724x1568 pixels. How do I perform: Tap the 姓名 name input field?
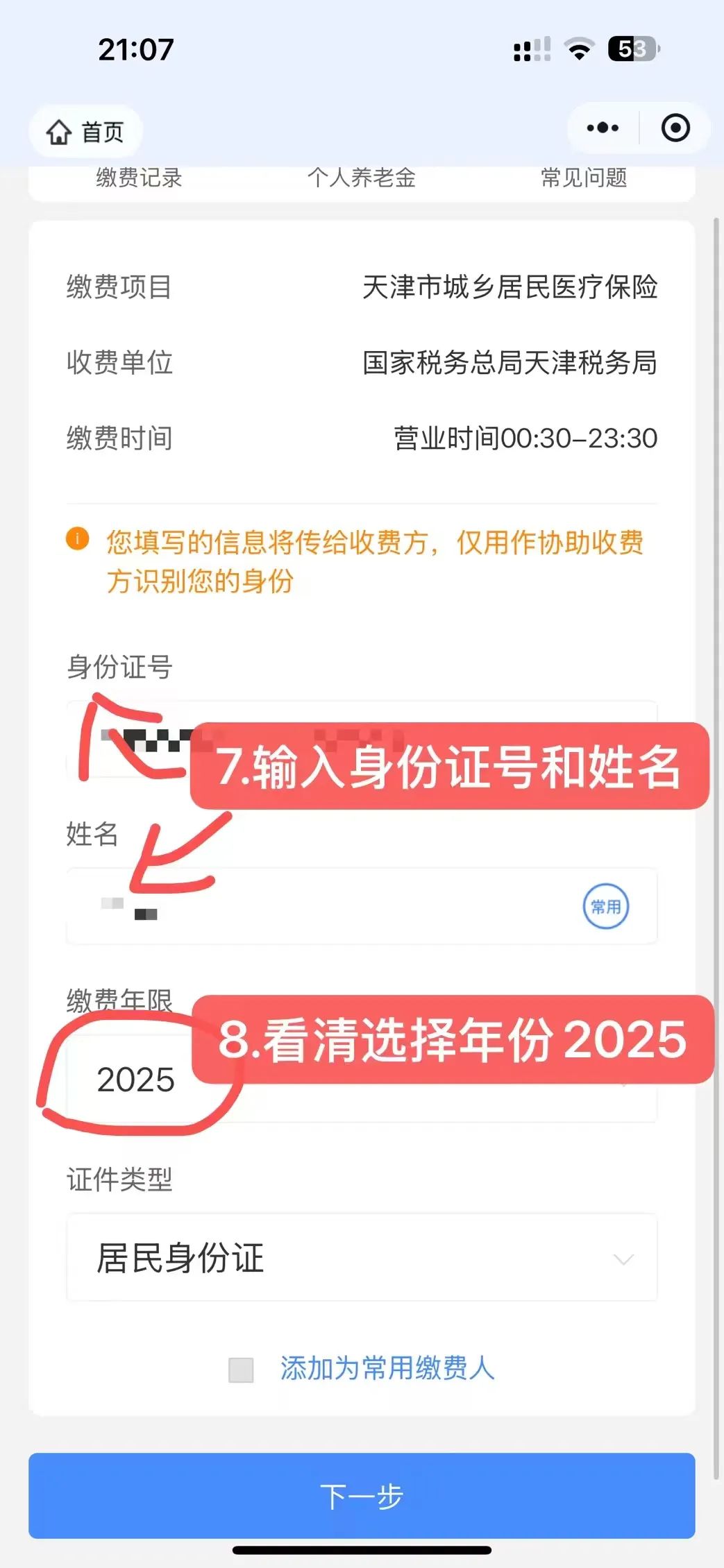[333, 906]
